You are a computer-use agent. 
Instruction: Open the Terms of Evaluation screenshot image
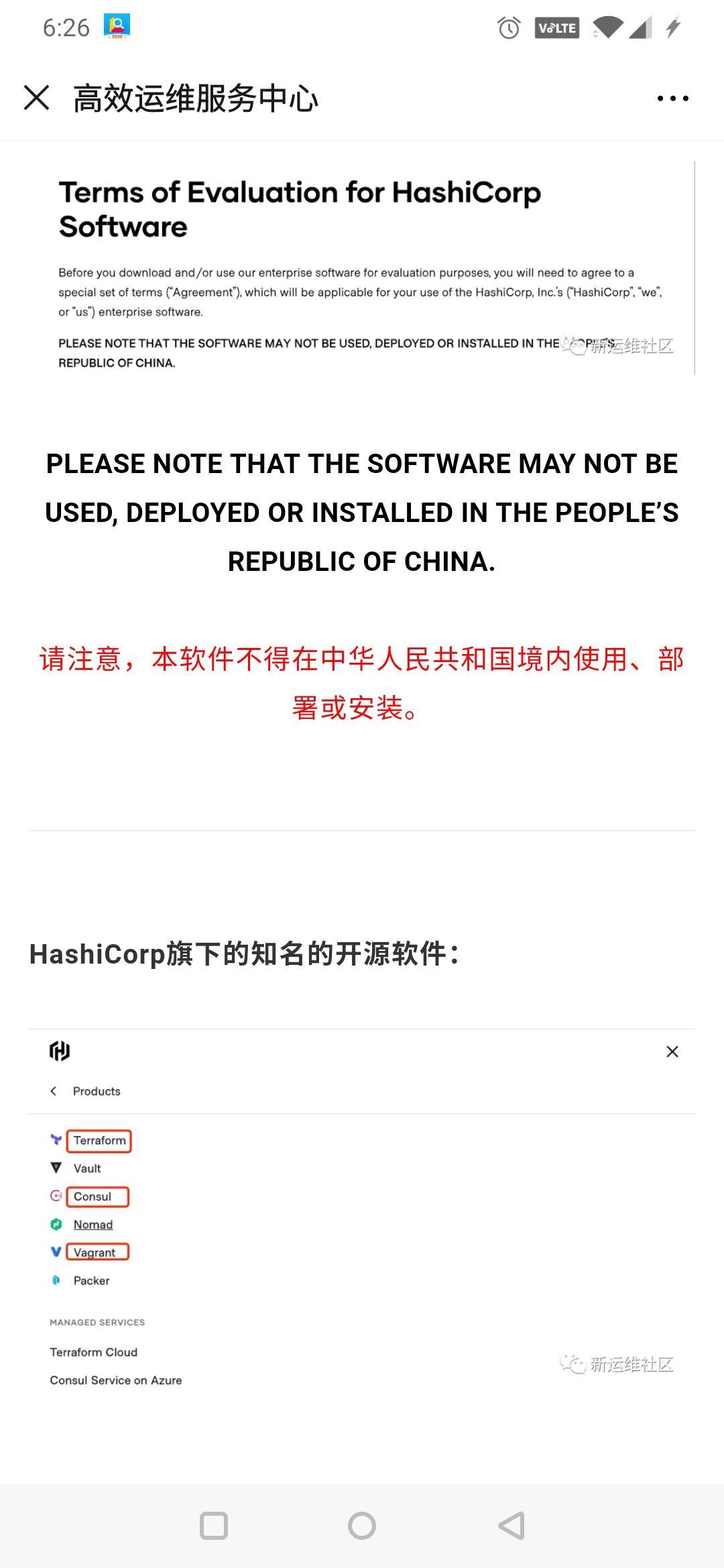362,268
